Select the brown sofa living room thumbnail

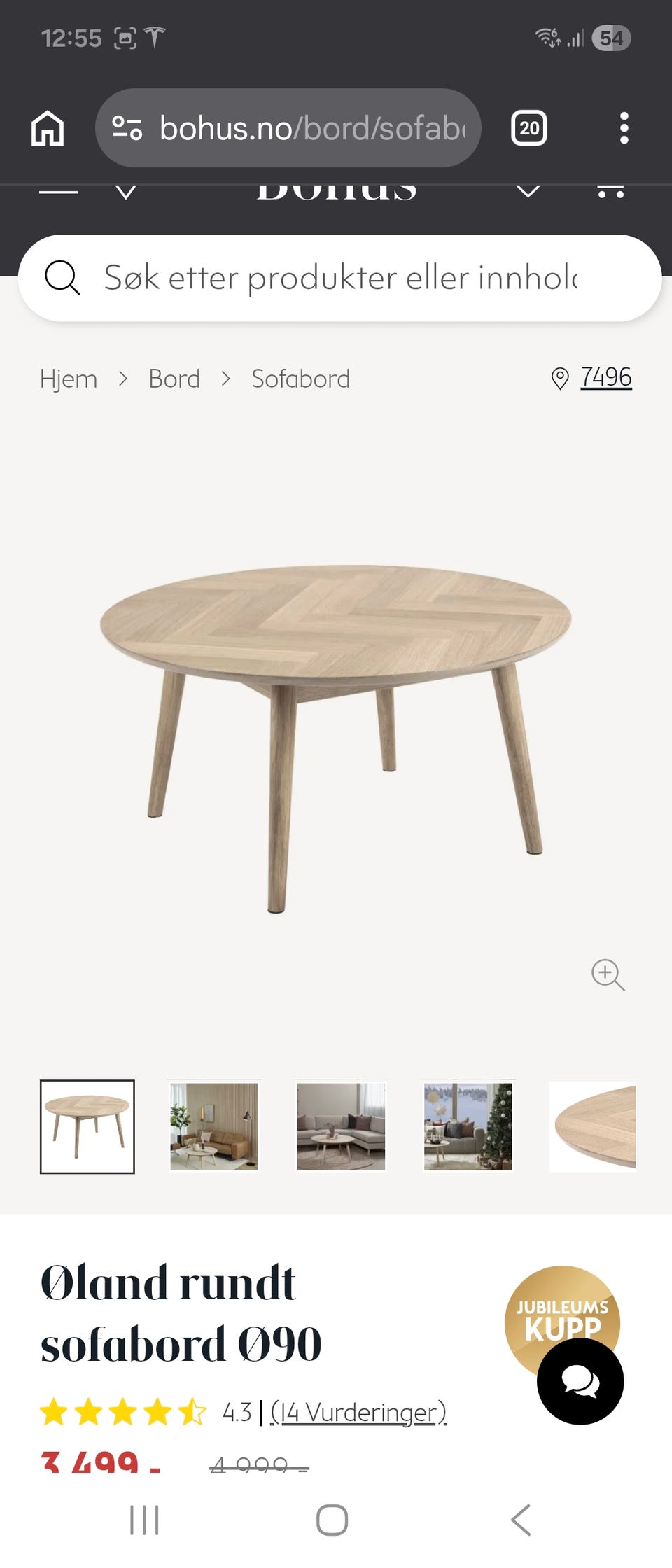point(214,1126)
